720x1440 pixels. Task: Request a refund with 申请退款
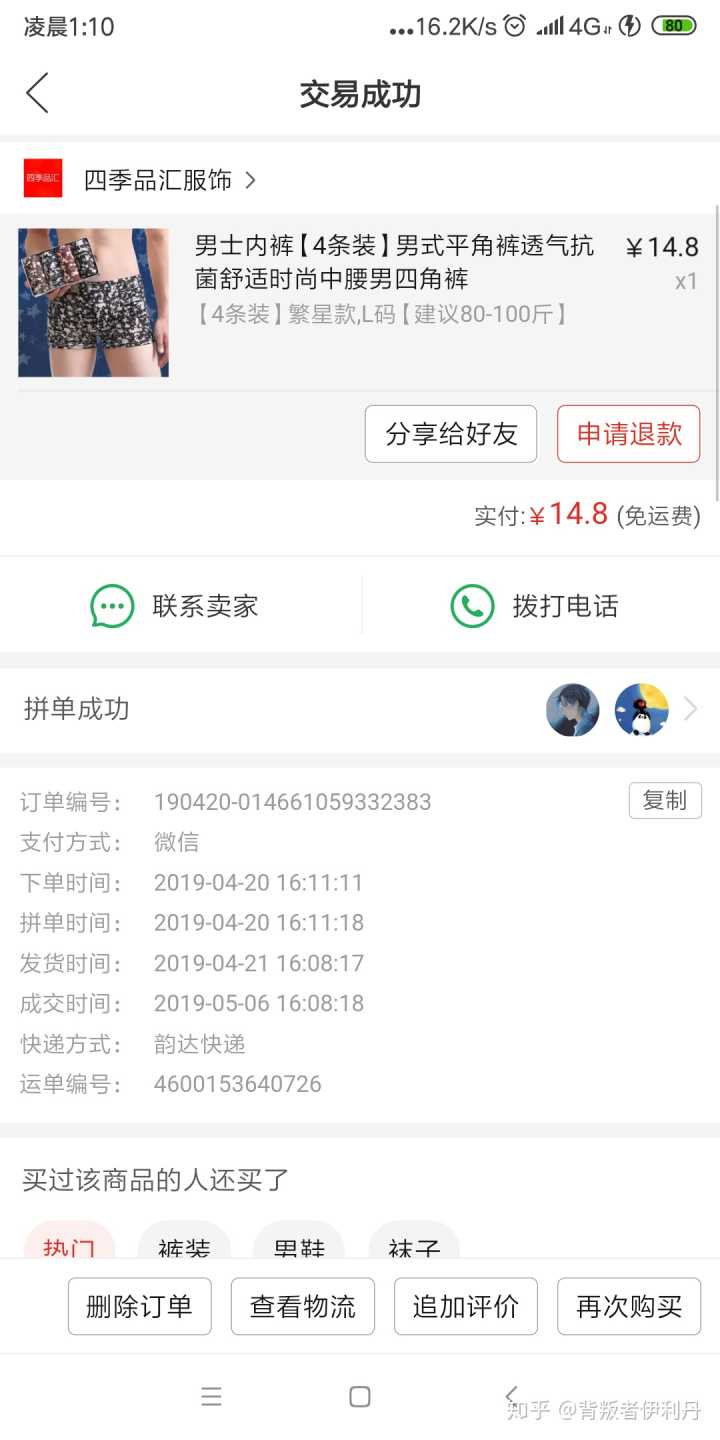629,434
